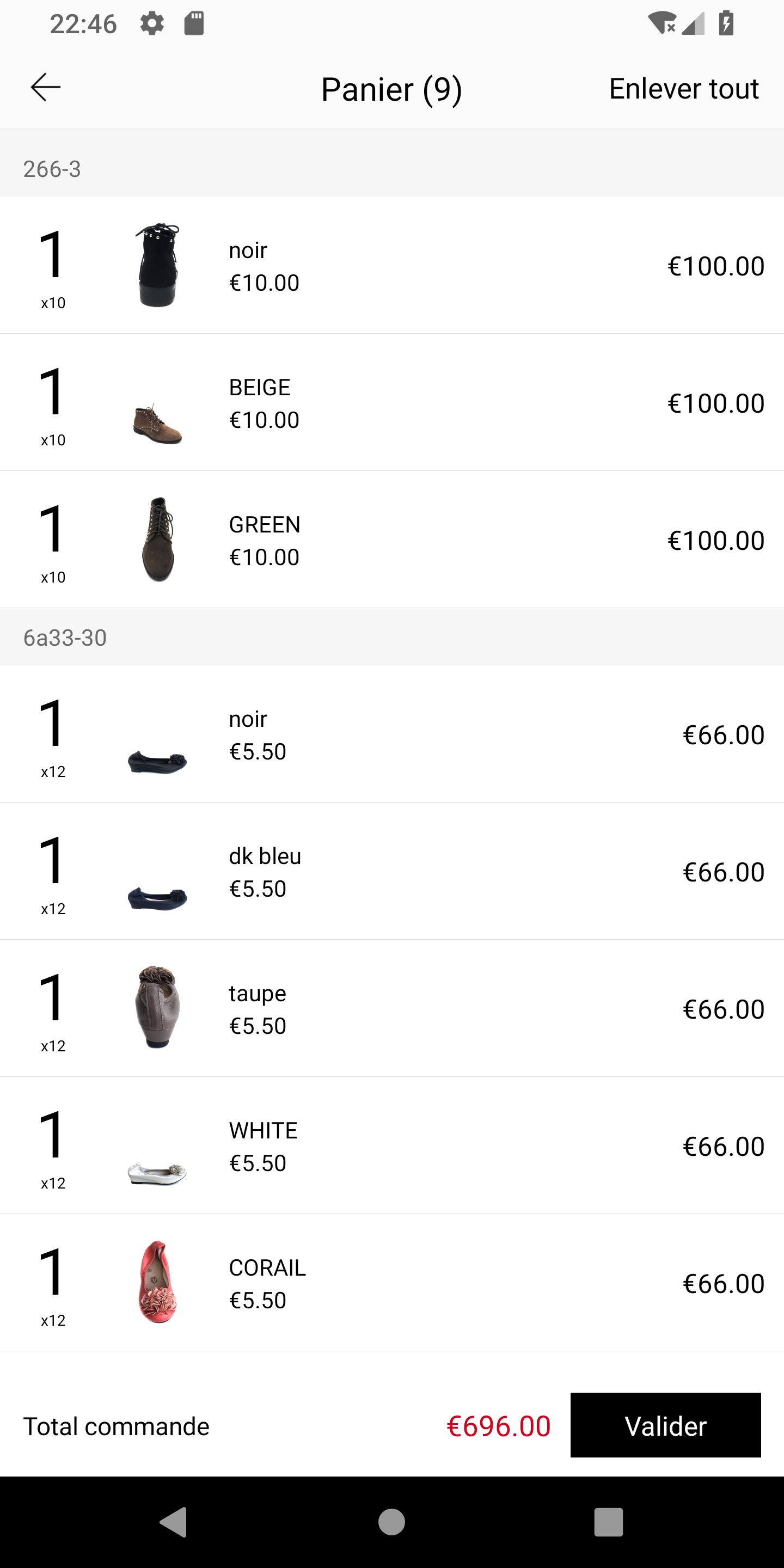
Task: Select the dk bleu item row
Action: click(x=392, y=871)
